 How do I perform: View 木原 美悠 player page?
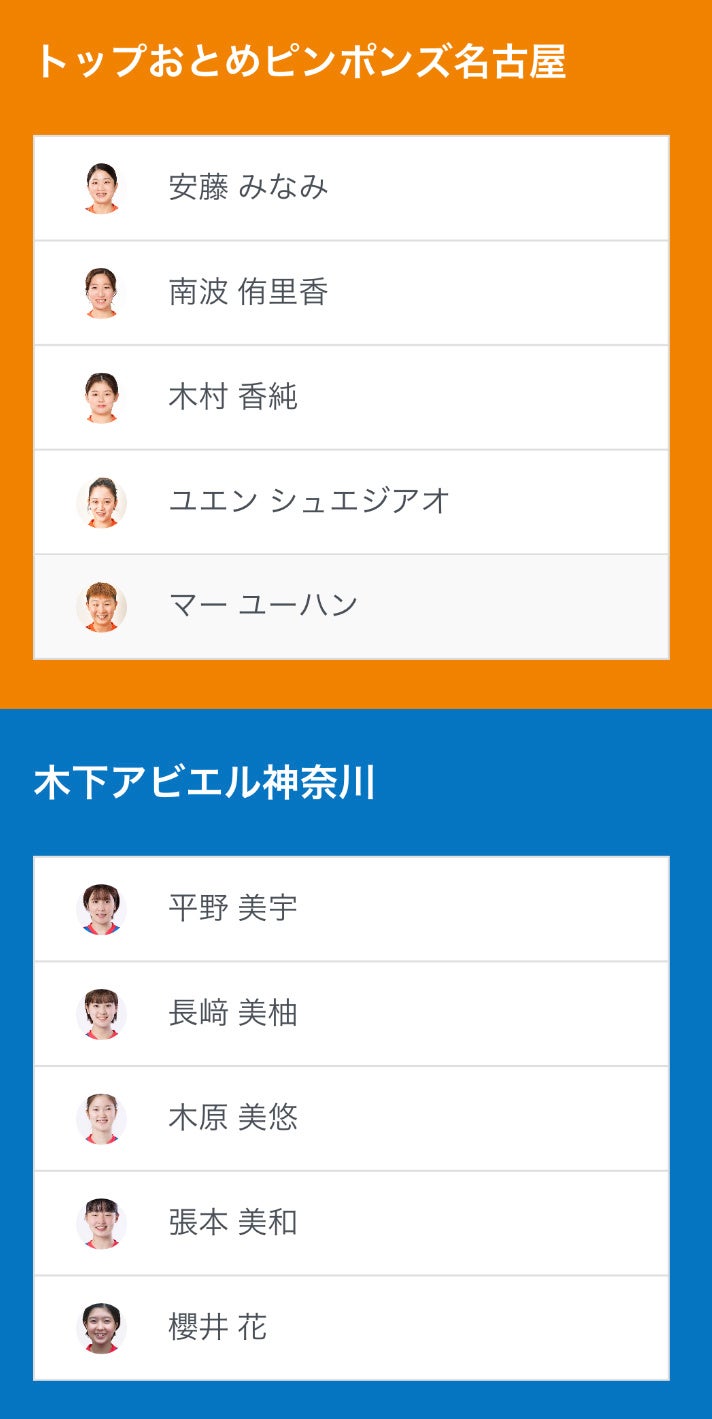350,1119
